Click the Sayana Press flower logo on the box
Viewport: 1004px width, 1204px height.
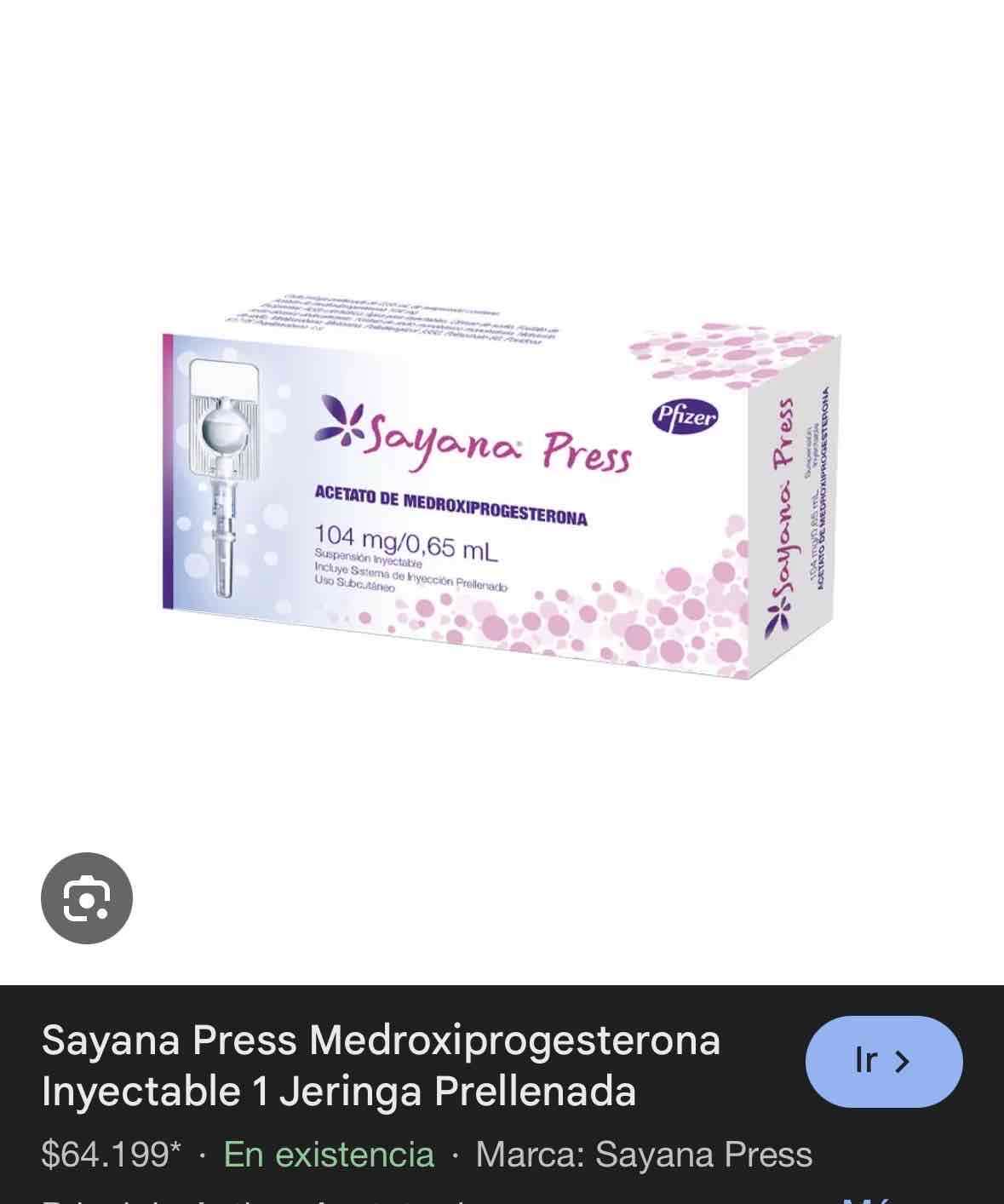339,428
